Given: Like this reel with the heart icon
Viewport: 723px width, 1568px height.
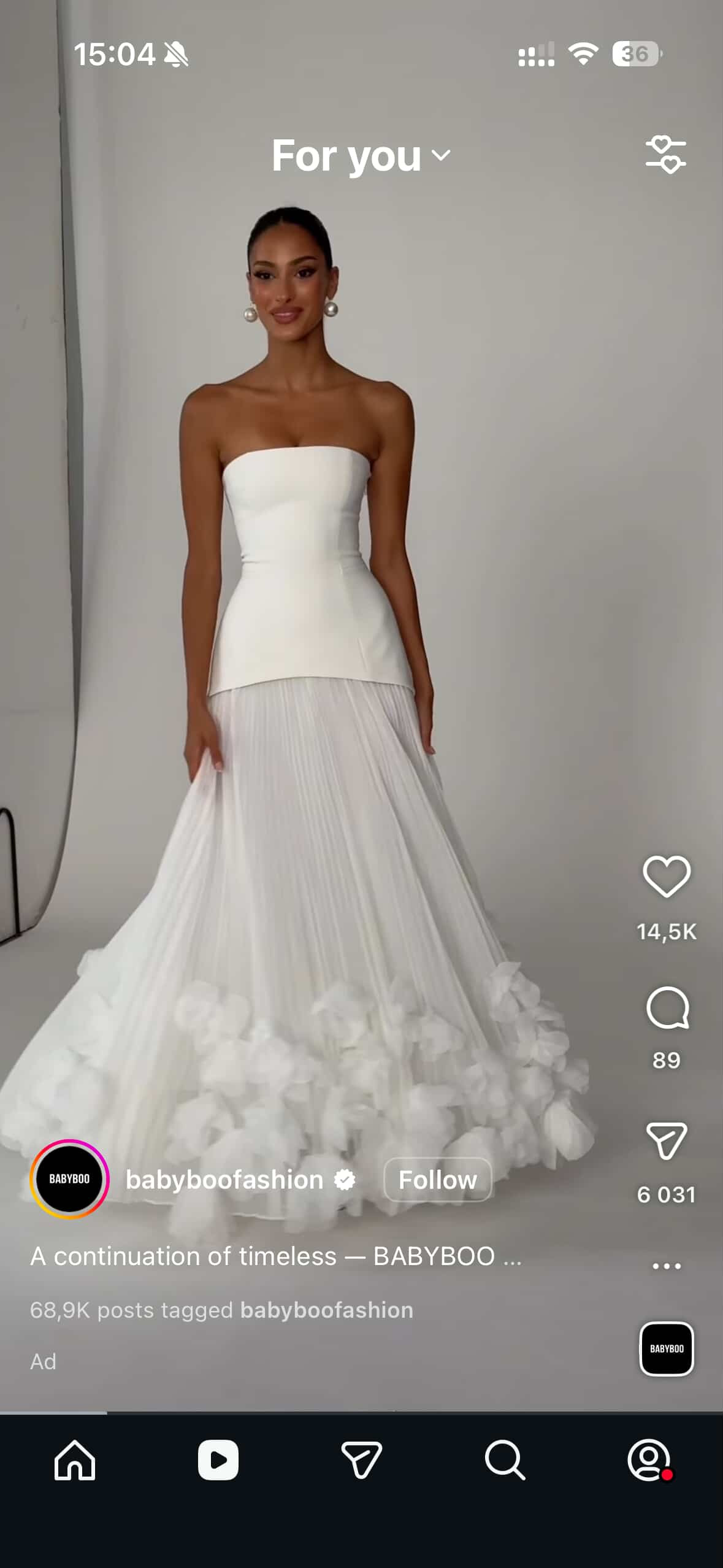Looking at the screenshot, I should [x=667, y=877].
